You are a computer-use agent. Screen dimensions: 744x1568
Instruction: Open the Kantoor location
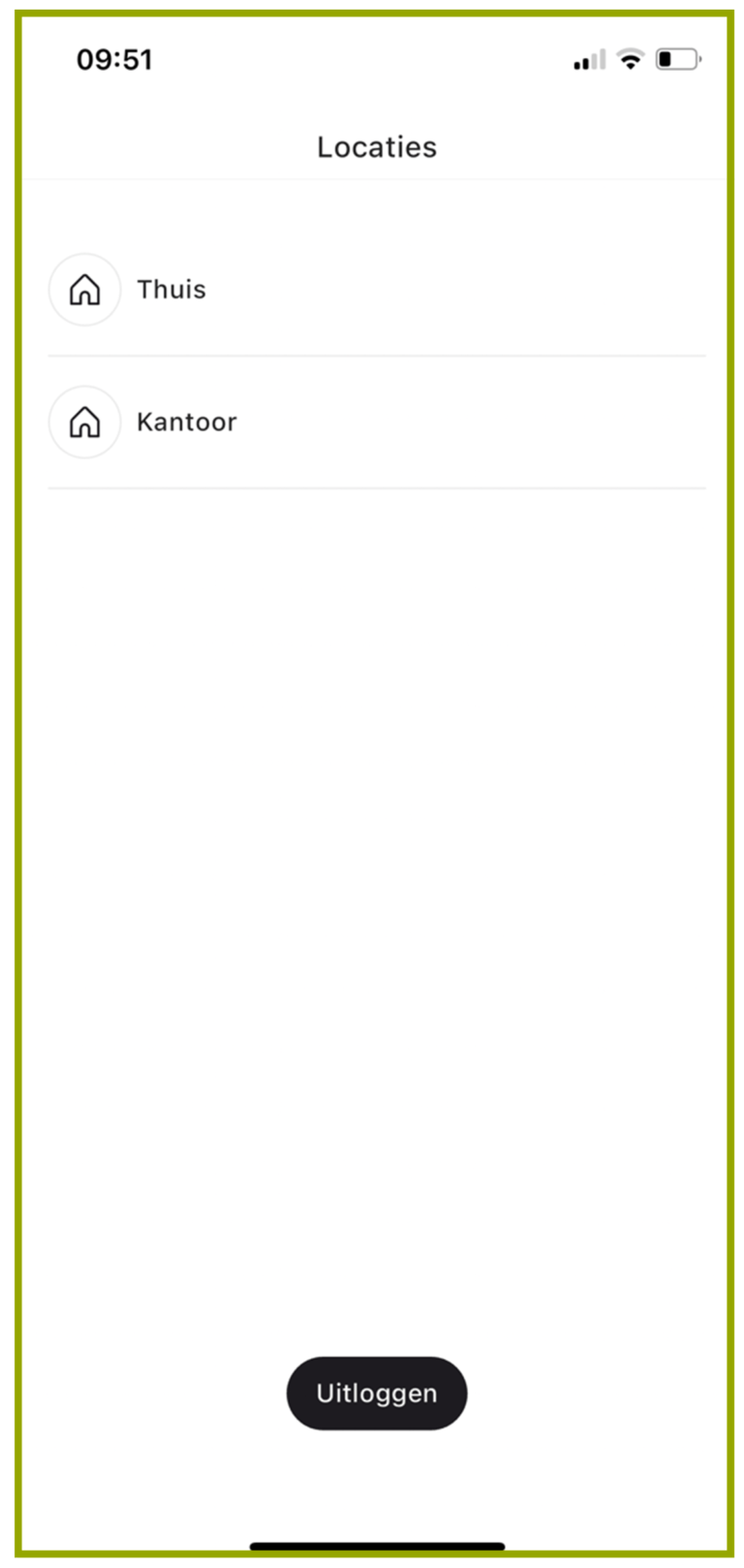pyautogui.click(x=186, y=423)
